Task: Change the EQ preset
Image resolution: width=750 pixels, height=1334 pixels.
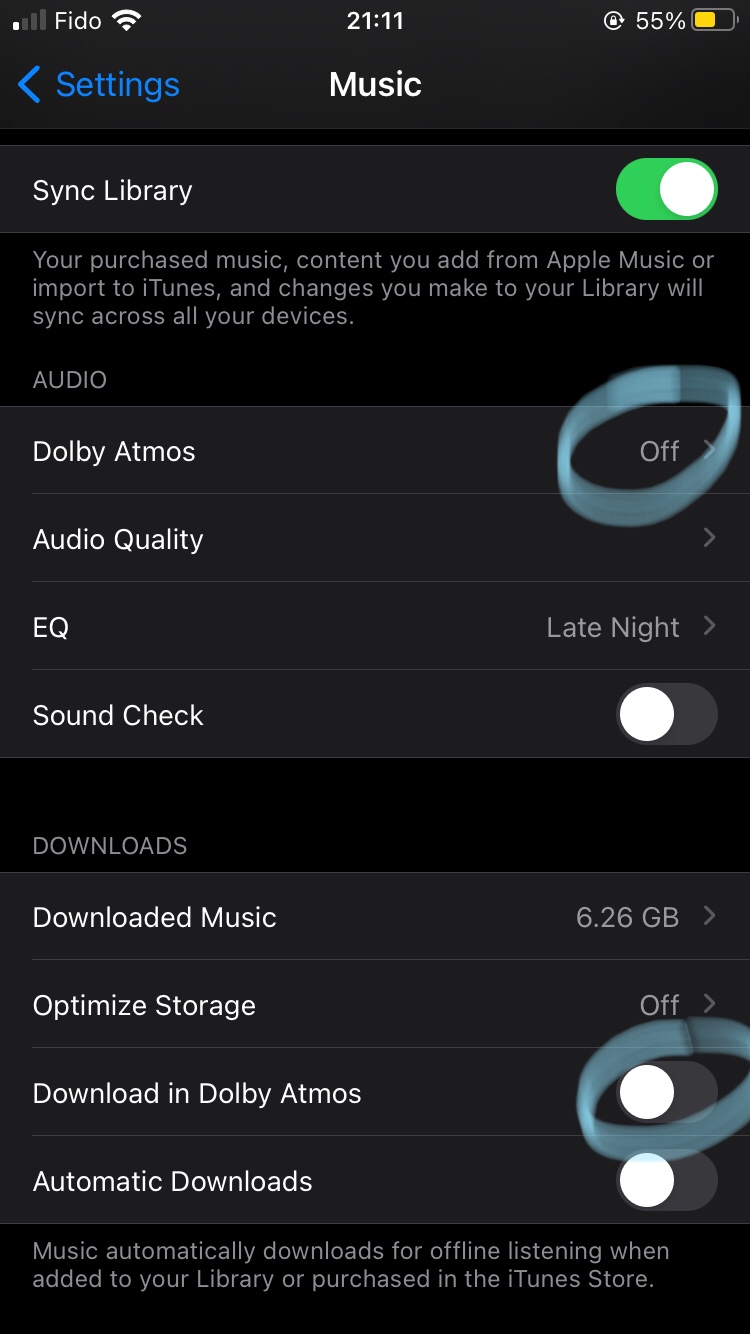Action: (375, 627)
